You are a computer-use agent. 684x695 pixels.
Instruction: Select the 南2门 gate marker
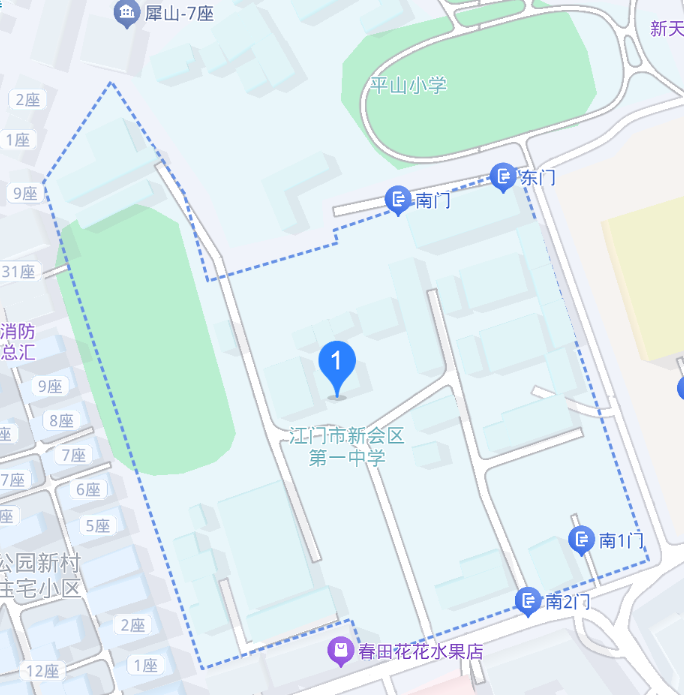529,601
